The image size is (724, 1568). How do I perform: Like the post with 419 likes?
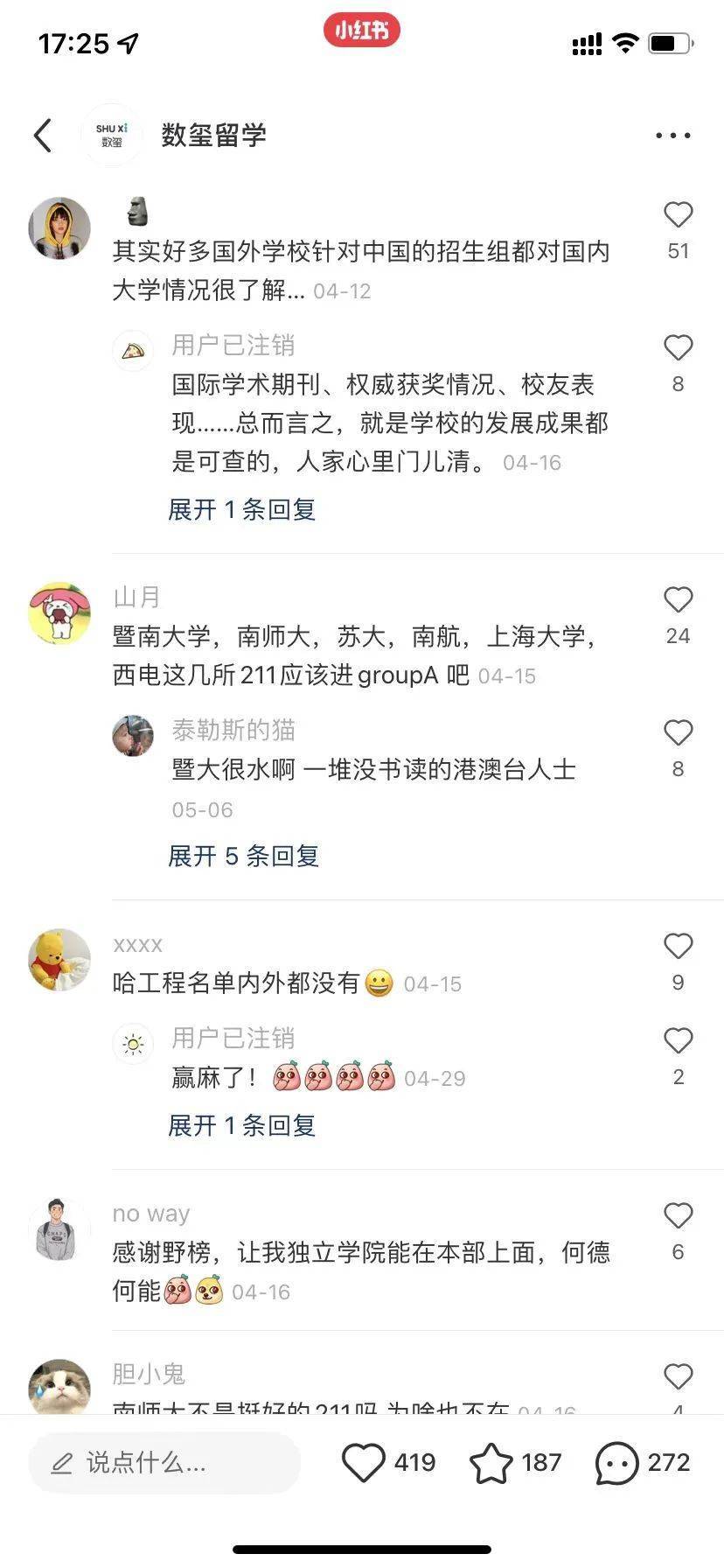(x=363, y=1462)
